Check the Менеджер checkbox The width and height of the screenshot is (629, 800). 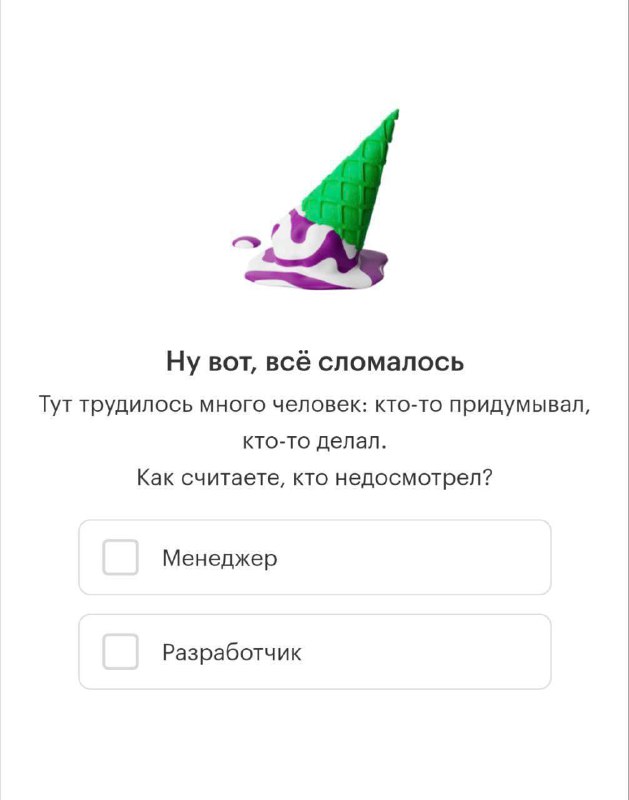pyautogui.click(x=121, y=557)
